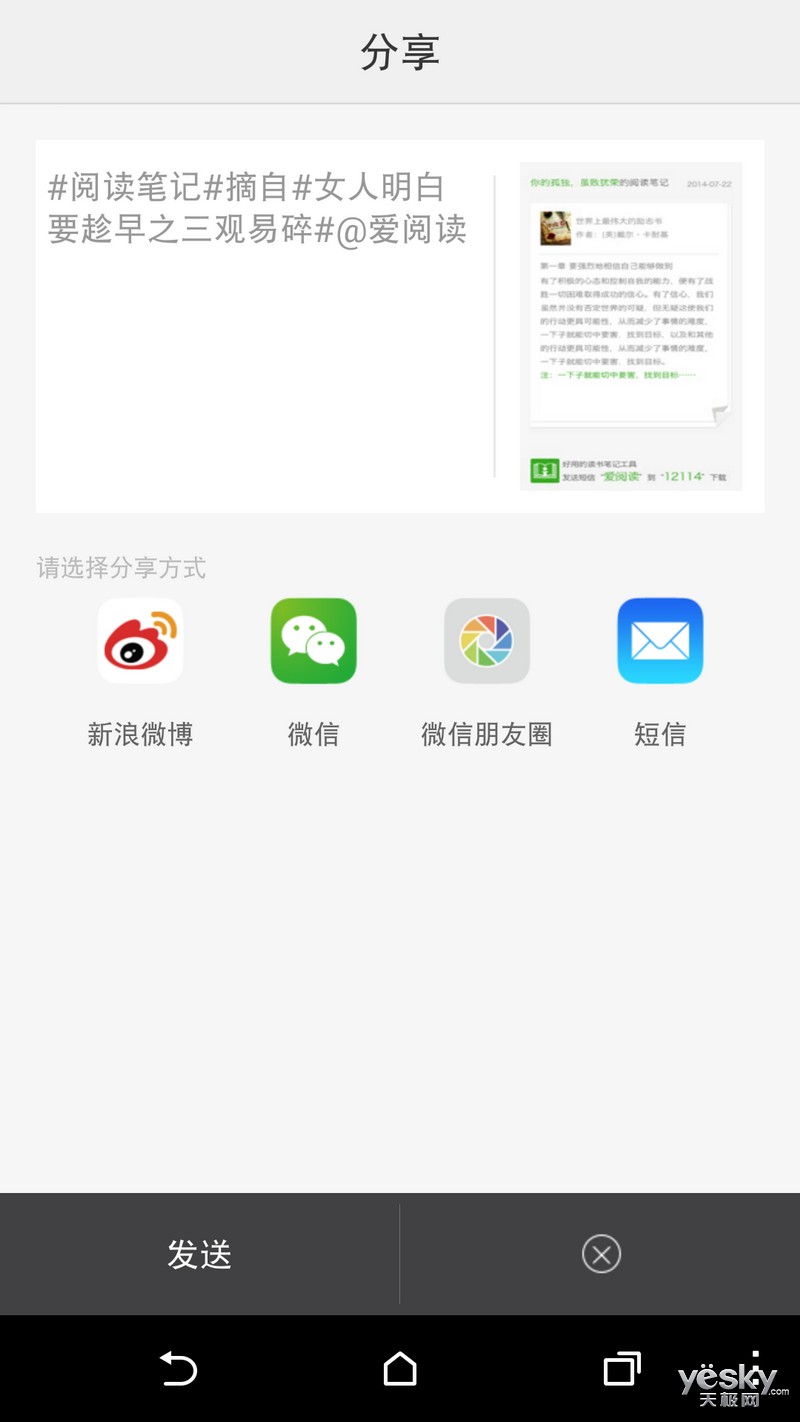Viewport: 800px width, 1422px height.
Task: Cancel sharing with the X icon
Action: [x=601, y=1254]
